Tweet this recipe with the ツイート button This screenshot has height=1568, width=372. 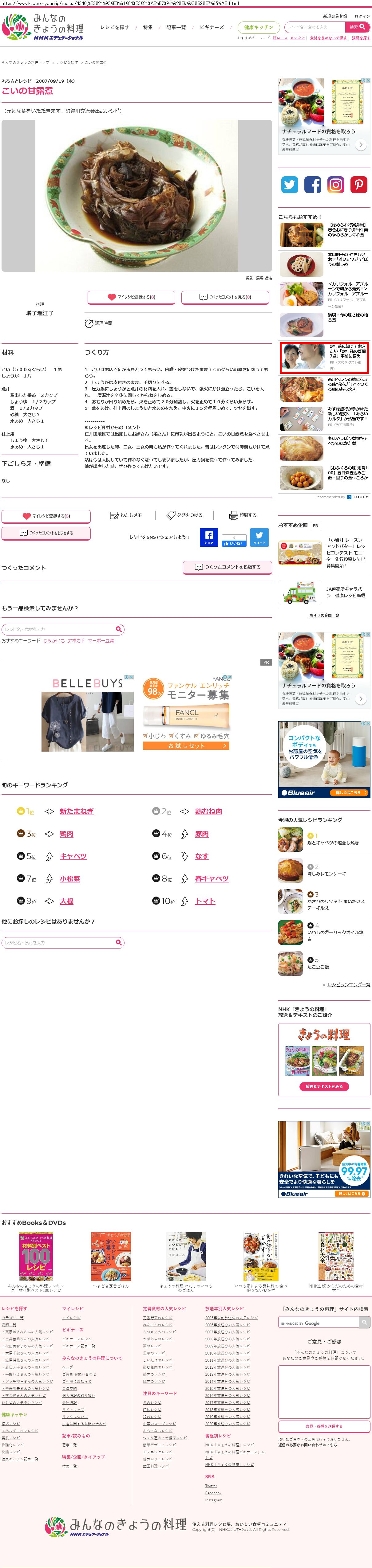(x=259, y=538)
